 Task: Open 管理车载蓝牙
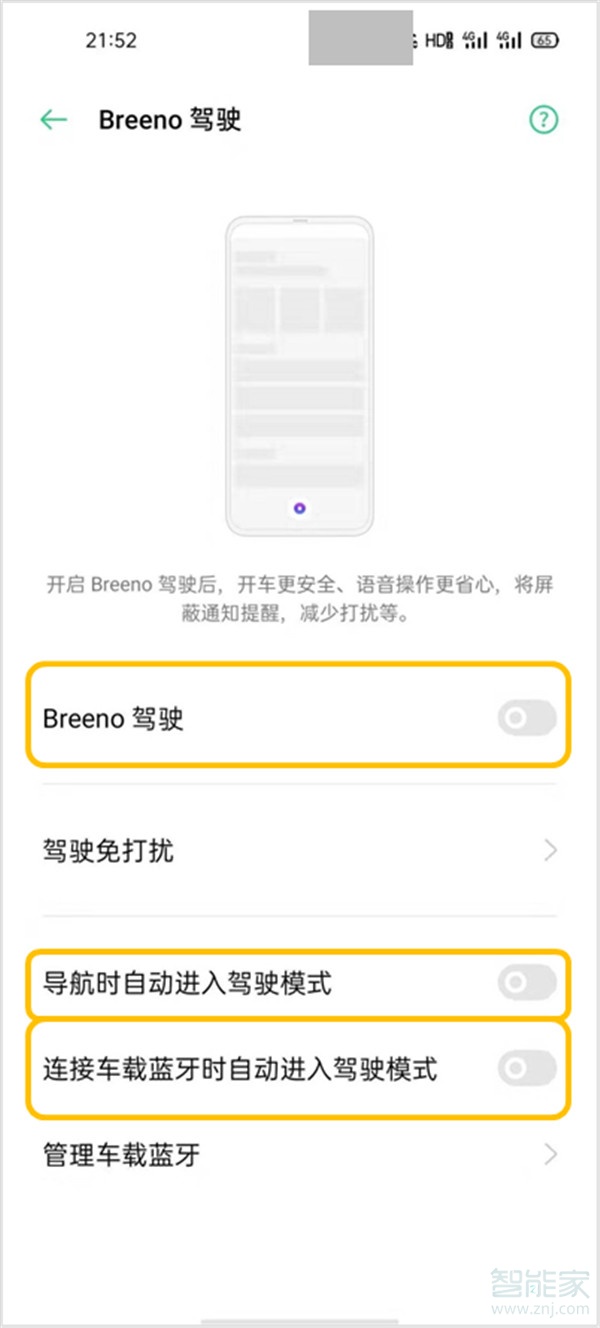[x=300, y=1155]
